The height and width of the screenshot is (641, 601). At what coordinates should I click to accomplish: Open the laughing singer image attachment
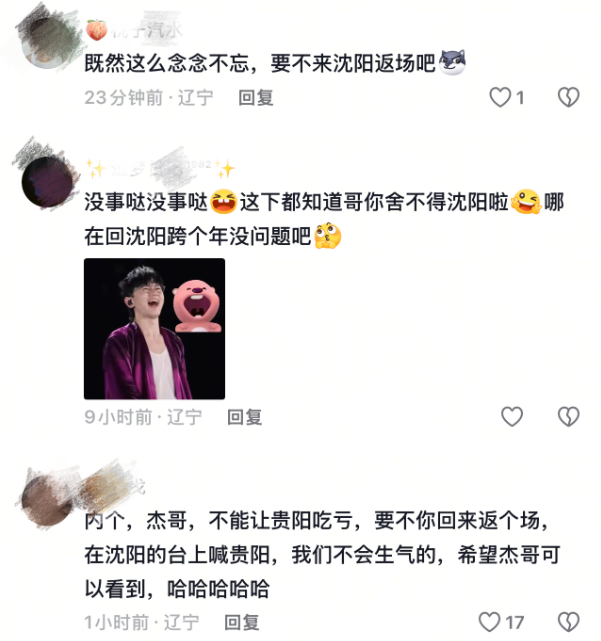[x=154, y=328]
